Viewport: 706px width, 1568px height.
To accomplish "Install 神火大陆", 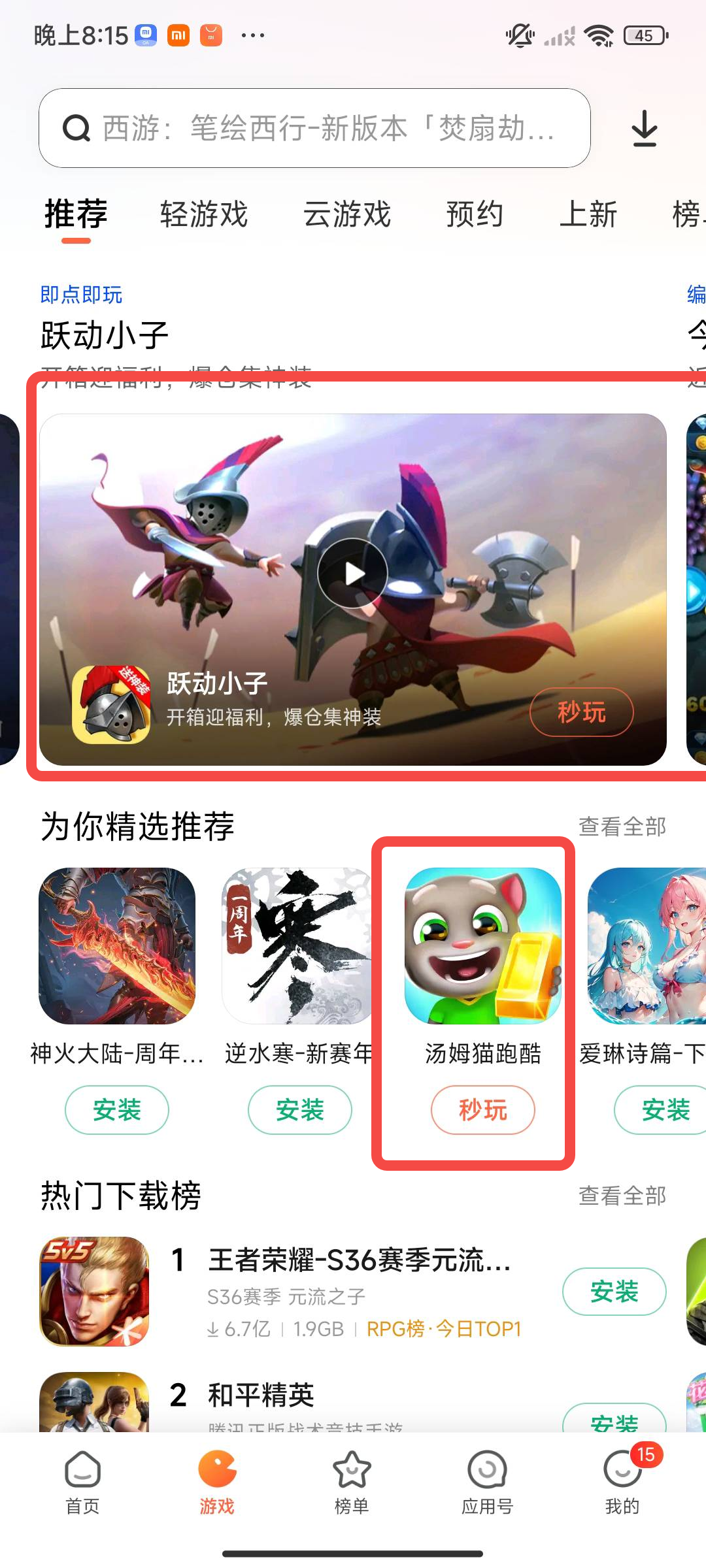I will tap(117, 1109).
